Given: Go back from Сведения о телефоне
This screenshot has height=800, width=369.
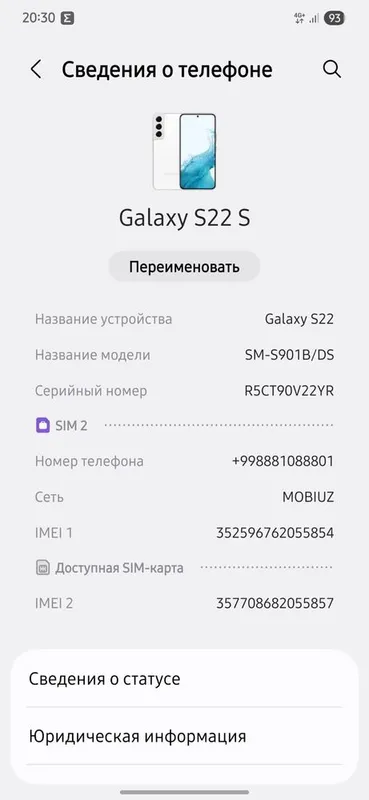Looking at the screenshot, I should (36, 69).
